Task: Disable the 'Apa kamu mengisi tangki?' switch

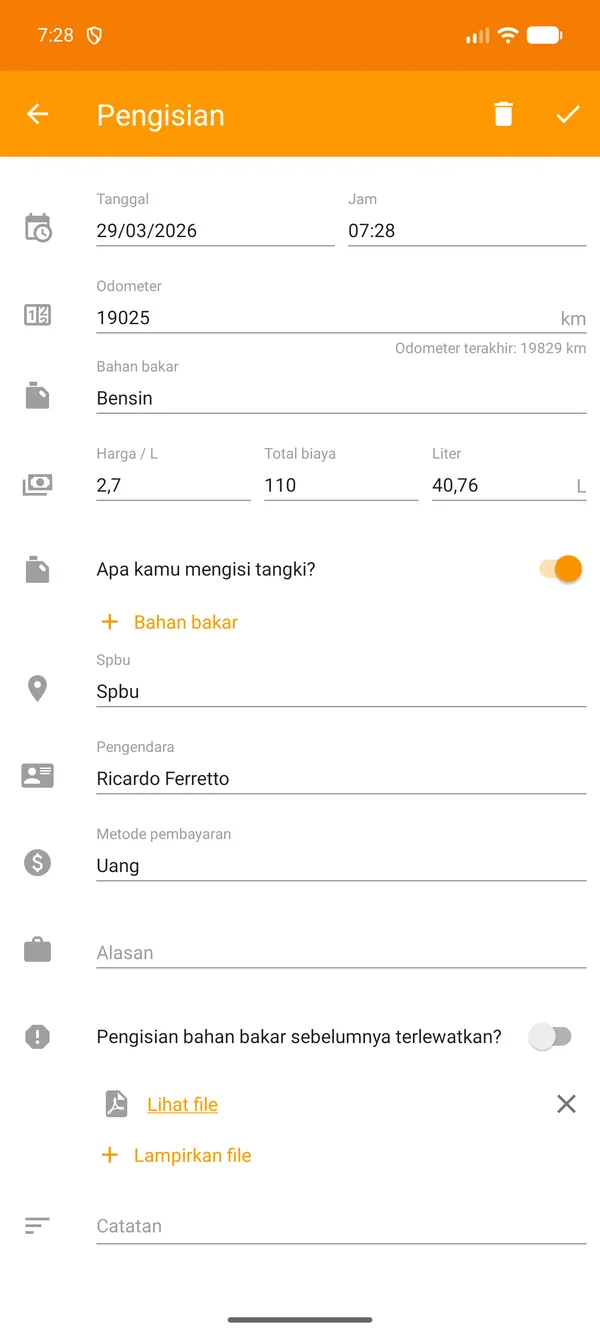Action: coord(560,569)
